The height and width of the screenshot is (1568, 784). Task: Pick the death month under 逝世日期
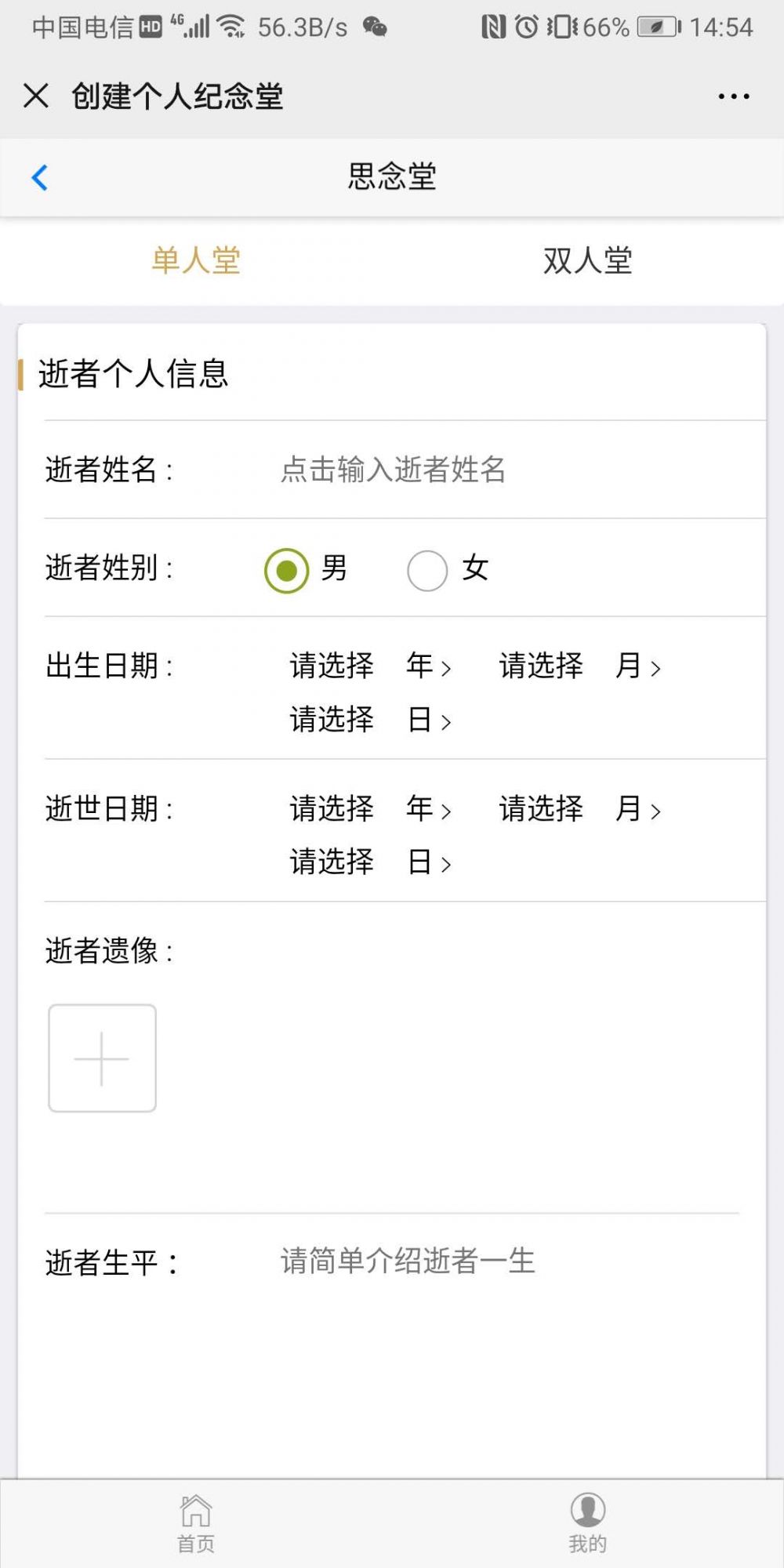click(x=580, y=808)
